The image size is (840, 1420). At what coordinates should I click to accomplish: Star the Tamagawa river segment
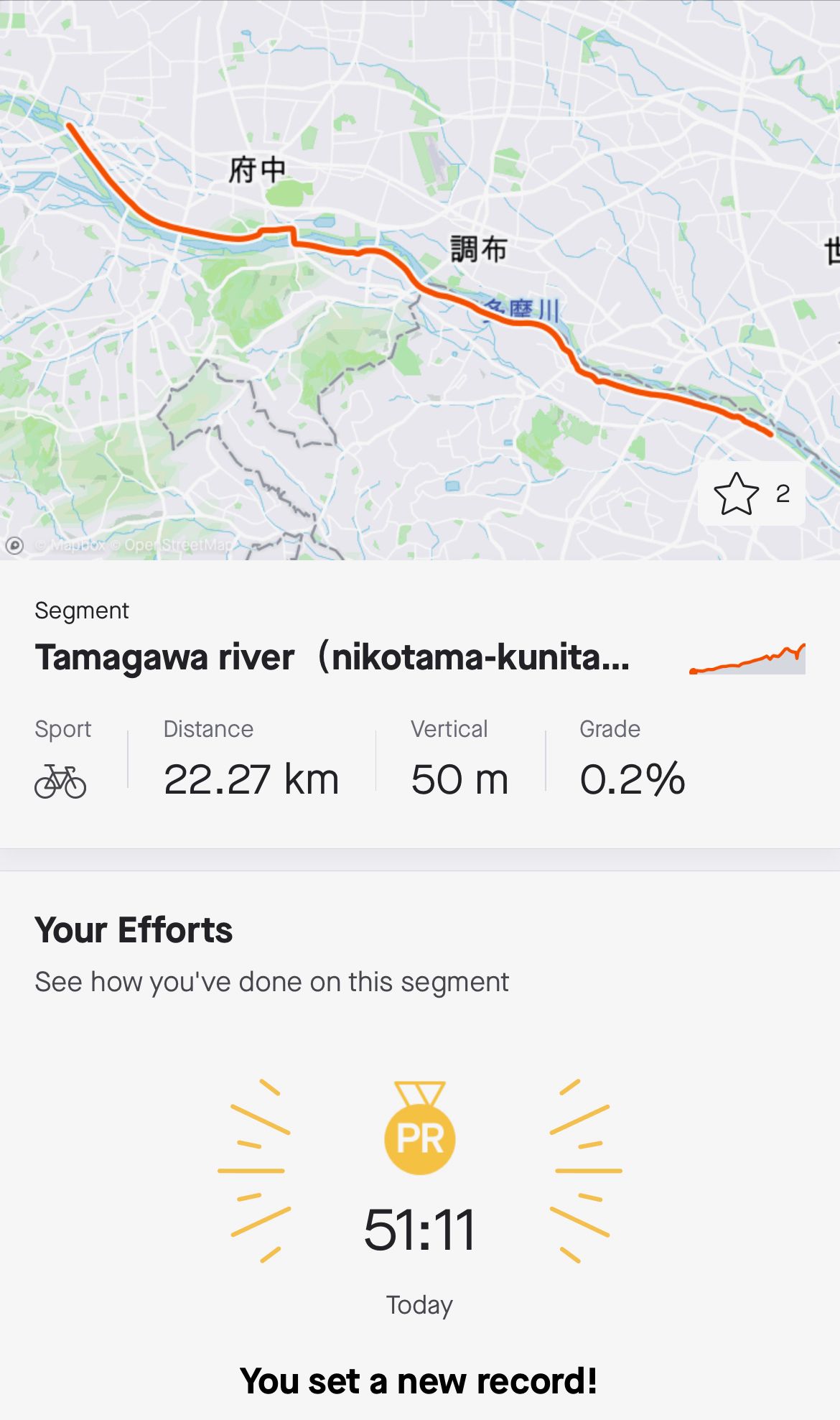tap(737, 494)
